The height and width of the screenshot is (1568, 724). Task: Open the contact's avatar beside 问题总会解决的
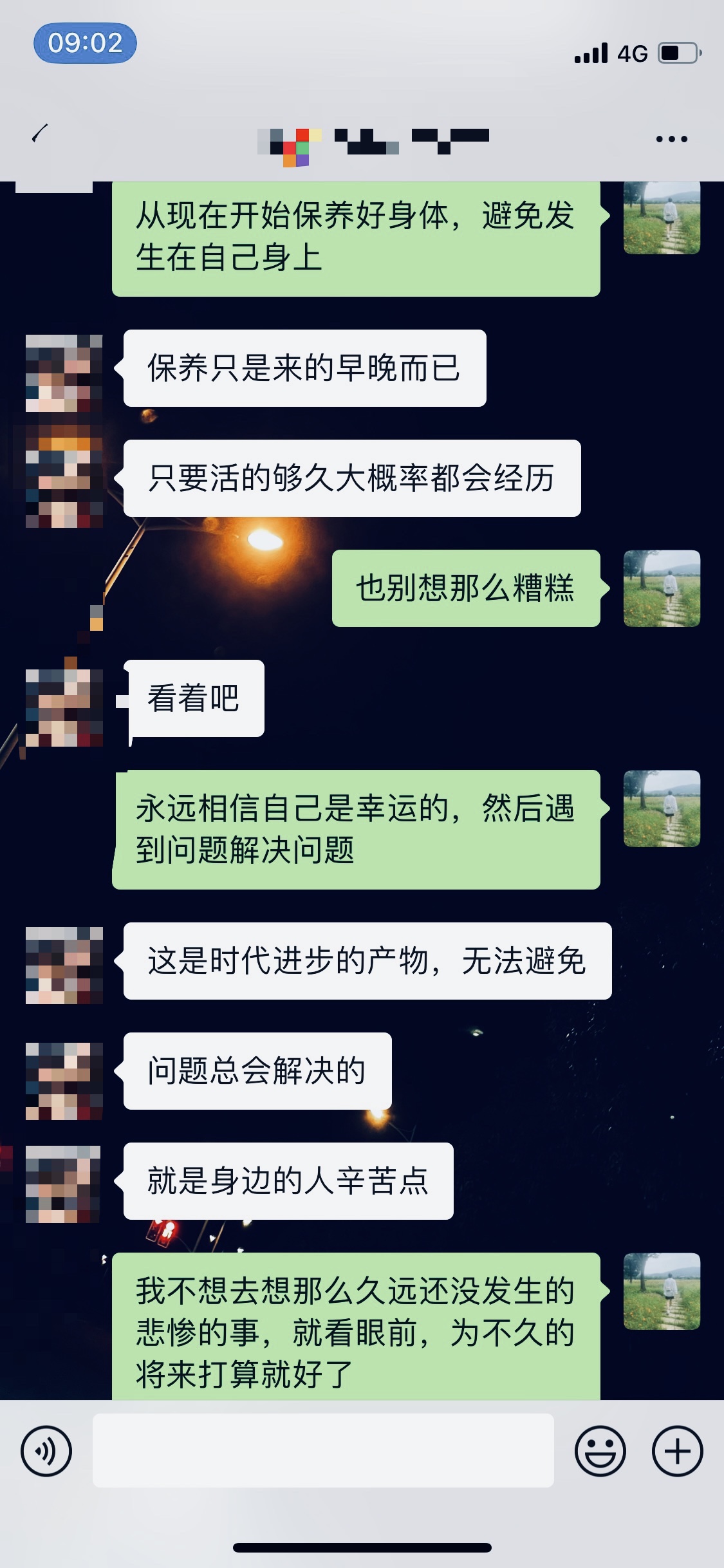point(64,1081)
